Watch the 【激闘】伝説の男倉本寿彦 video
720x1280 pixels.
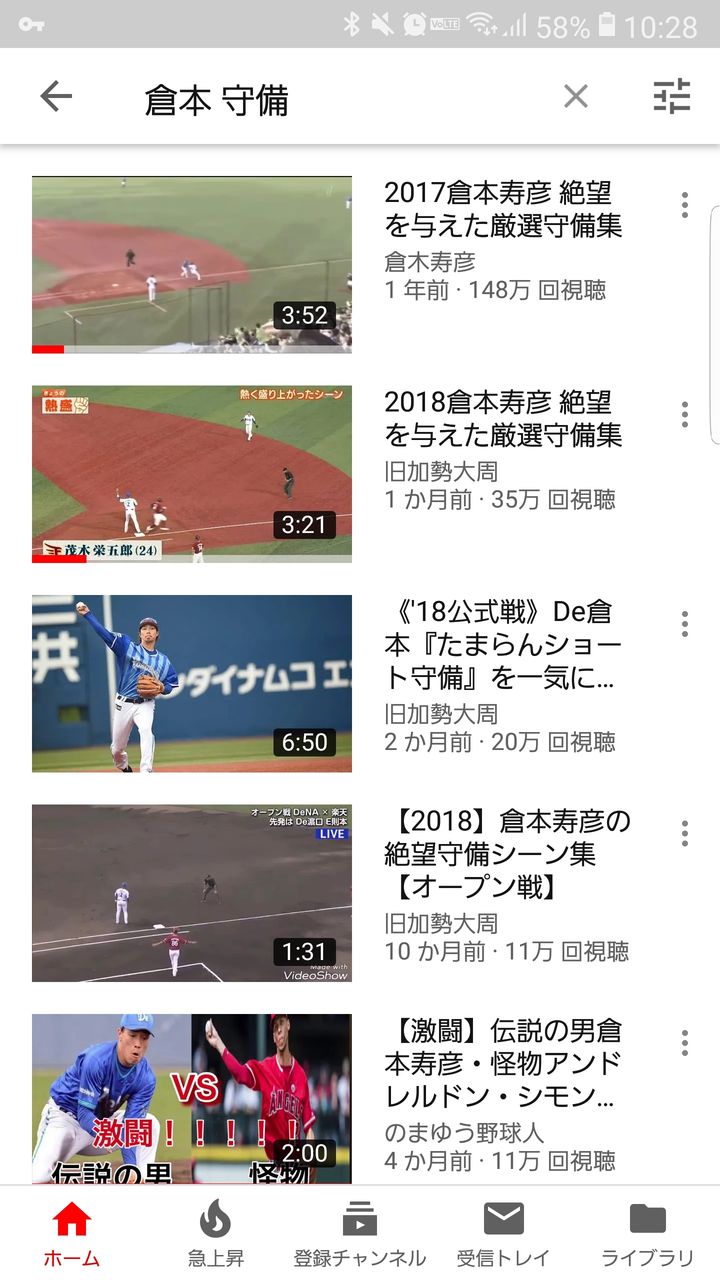[x=192, y=1098]
